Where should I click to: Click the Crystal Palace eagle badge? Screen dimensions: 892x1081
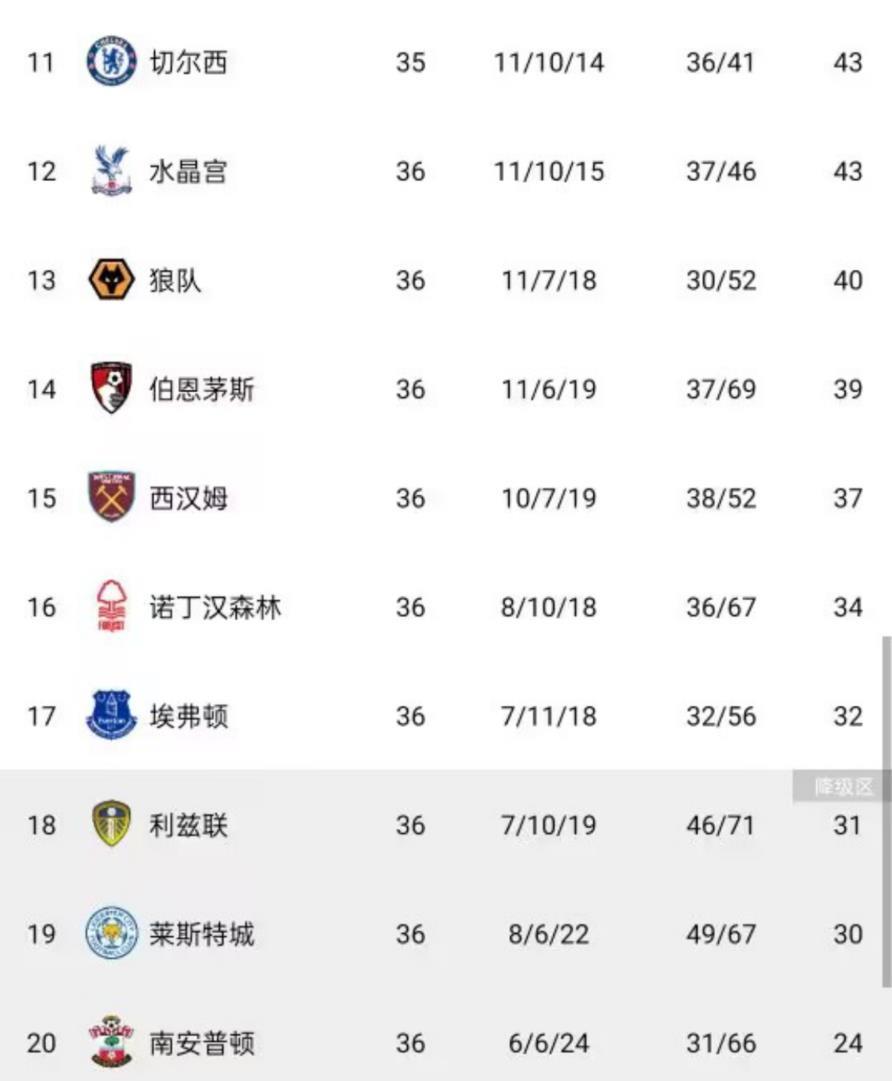click(112, 171)
